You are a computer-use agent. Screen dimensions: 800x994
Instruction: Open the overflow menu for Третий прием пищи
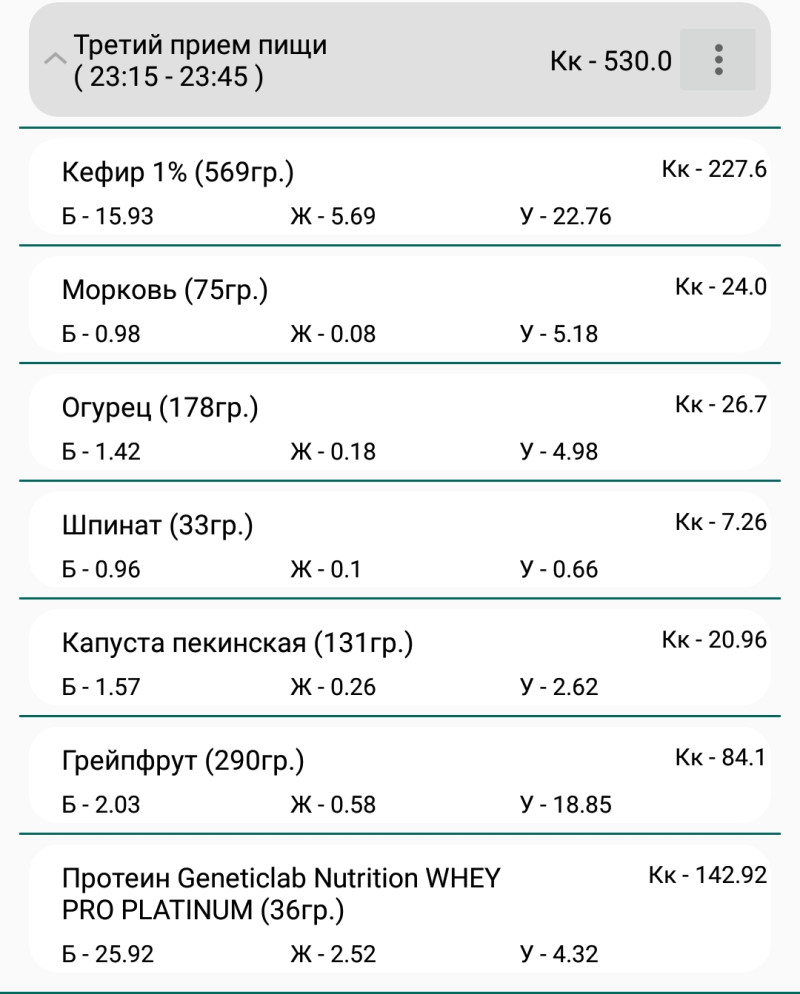pyautogui.click(x=717, y=60)
